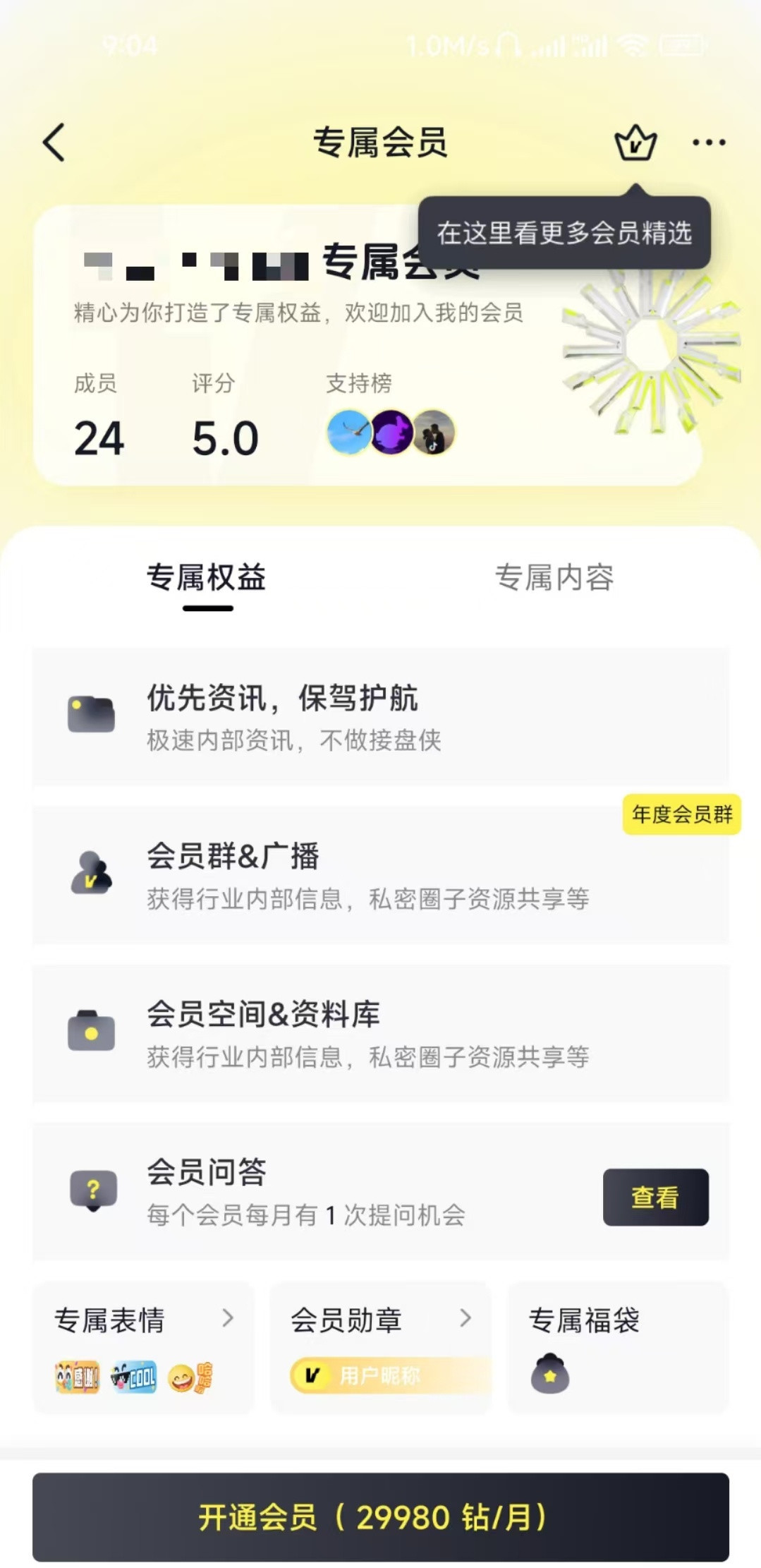Open the crown membership icon in the top bar
Viewport: 761px width, 1568px height.
pyautogui.click(x=634, y=143)
